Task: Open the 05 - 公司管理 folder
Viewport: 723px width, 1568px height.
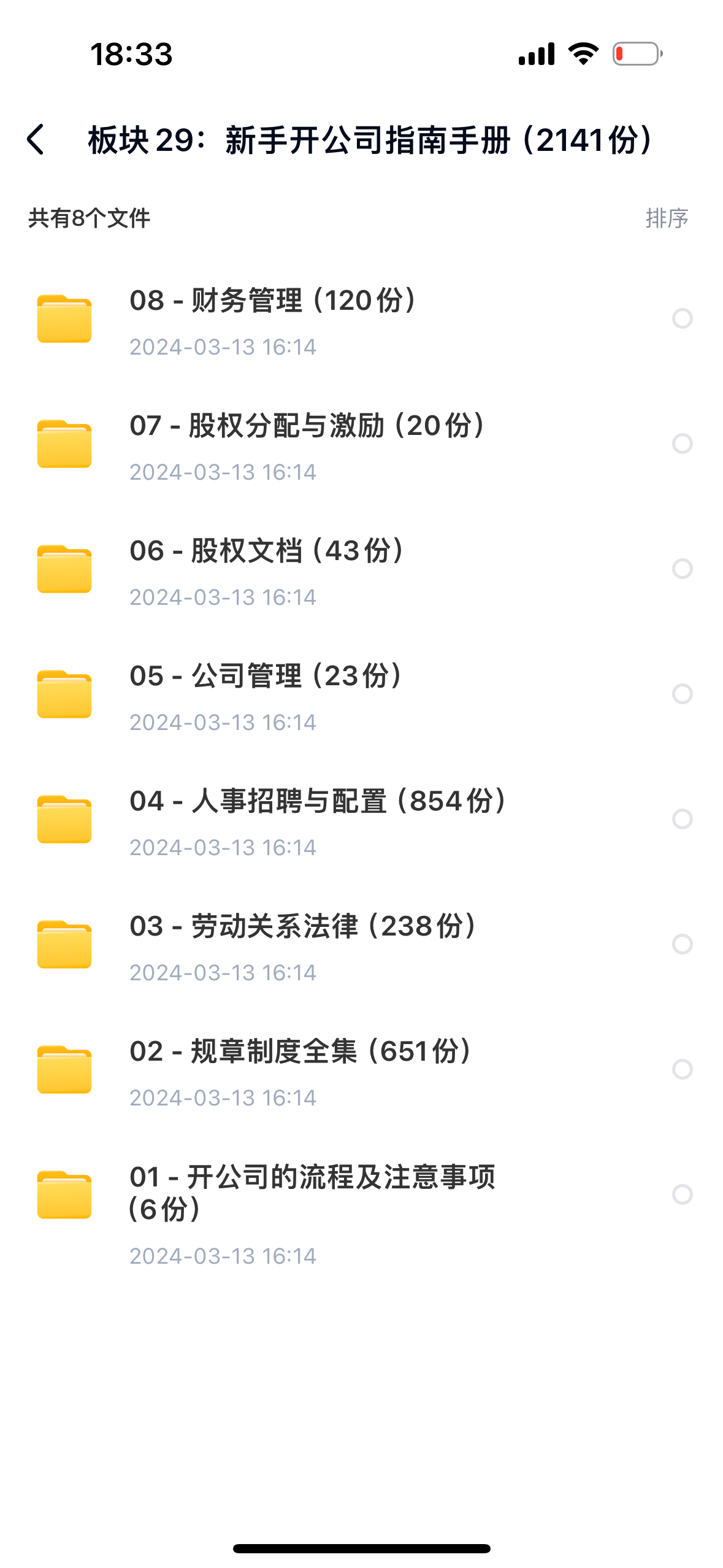Action: 266,677
